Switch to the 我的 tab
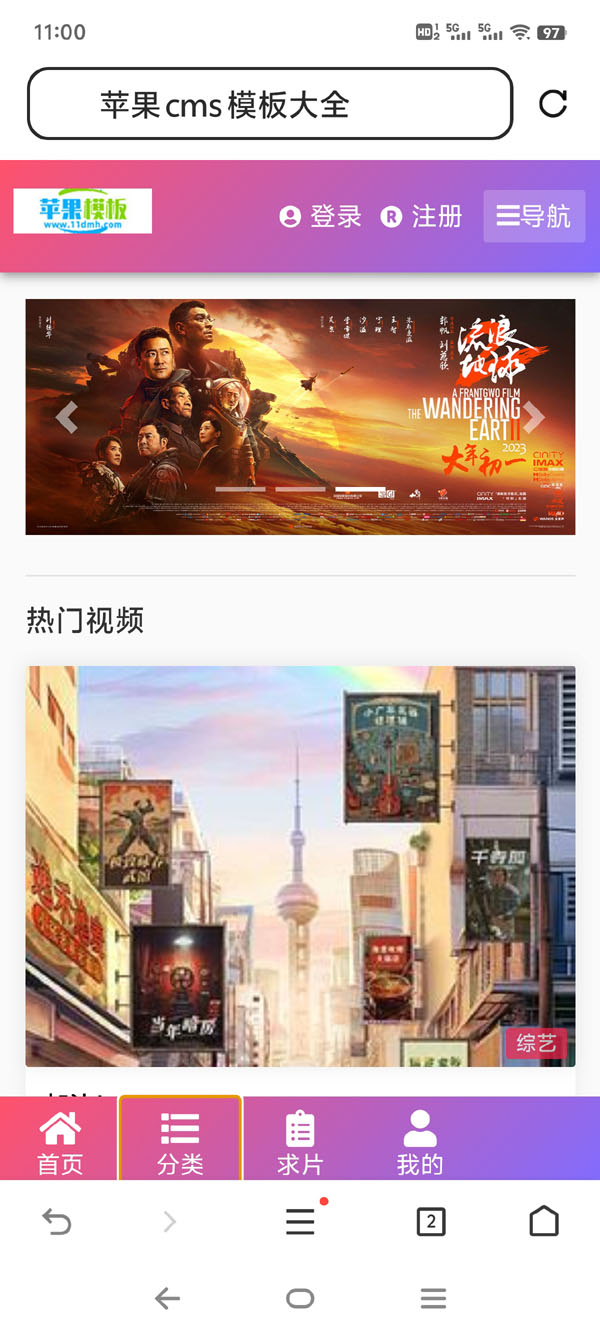The width and height of the screenshot is (600, 1333). (x=420, y=1143)
